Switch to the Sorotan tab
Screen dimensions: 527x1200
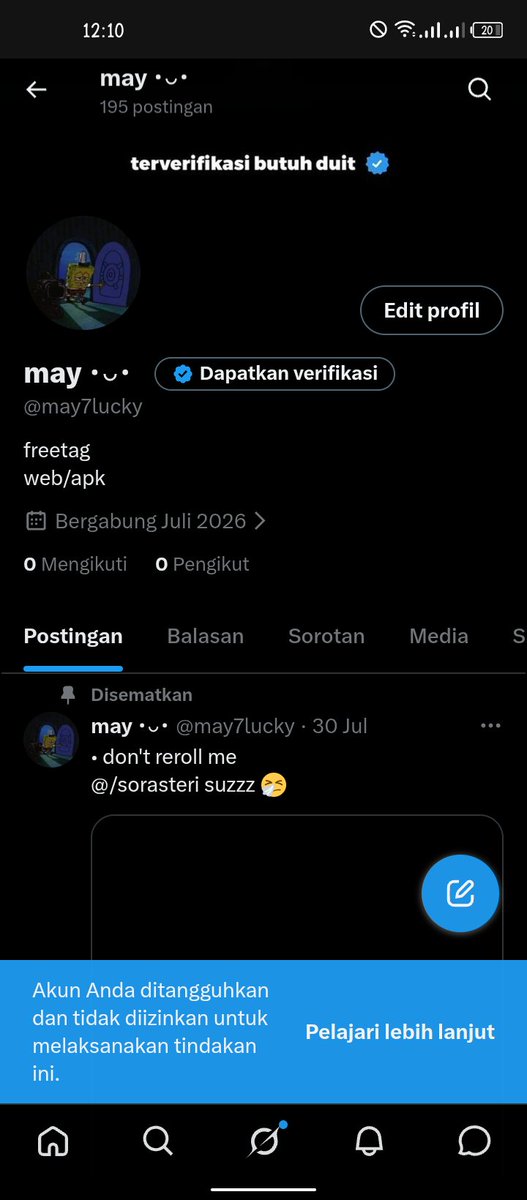click(x=326, y=636)
